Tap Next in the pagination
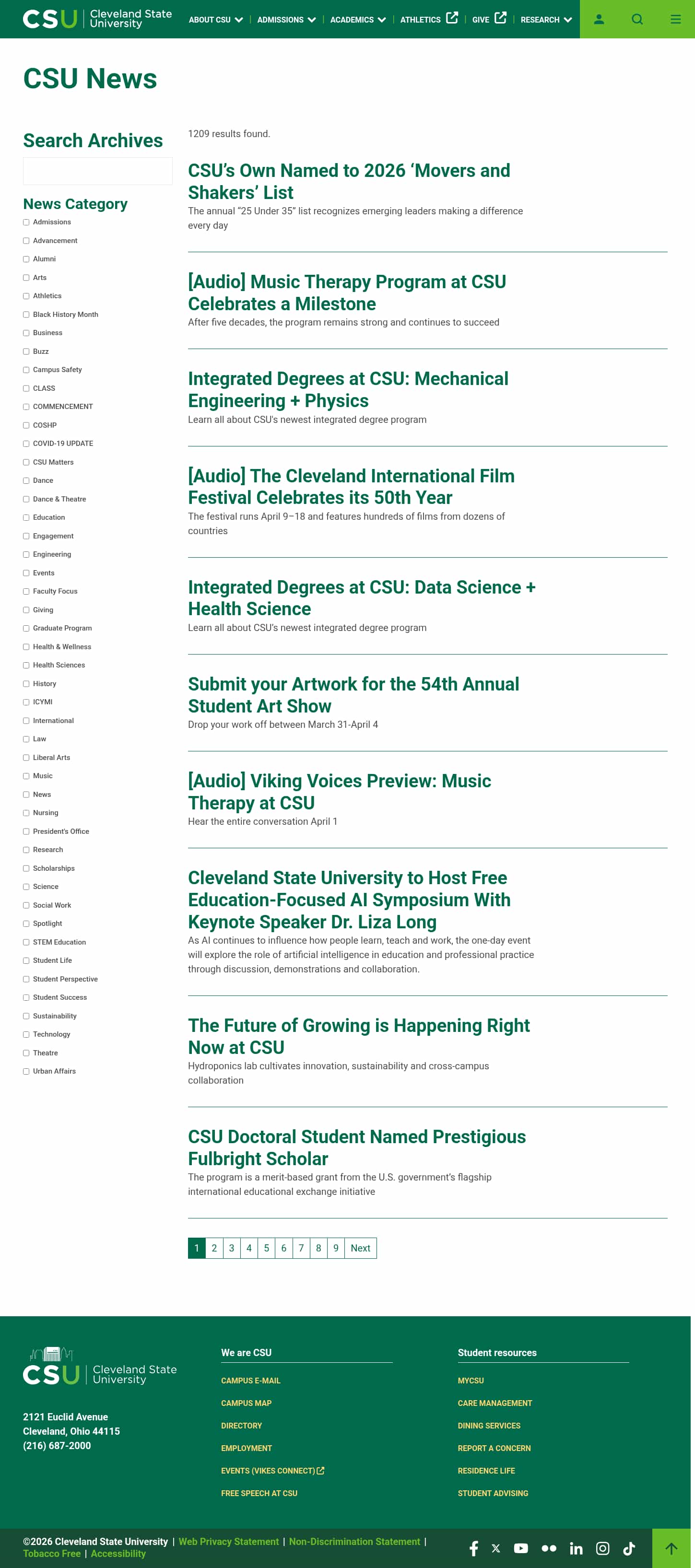This screenshot has width=695, height=1568. 360,1248
